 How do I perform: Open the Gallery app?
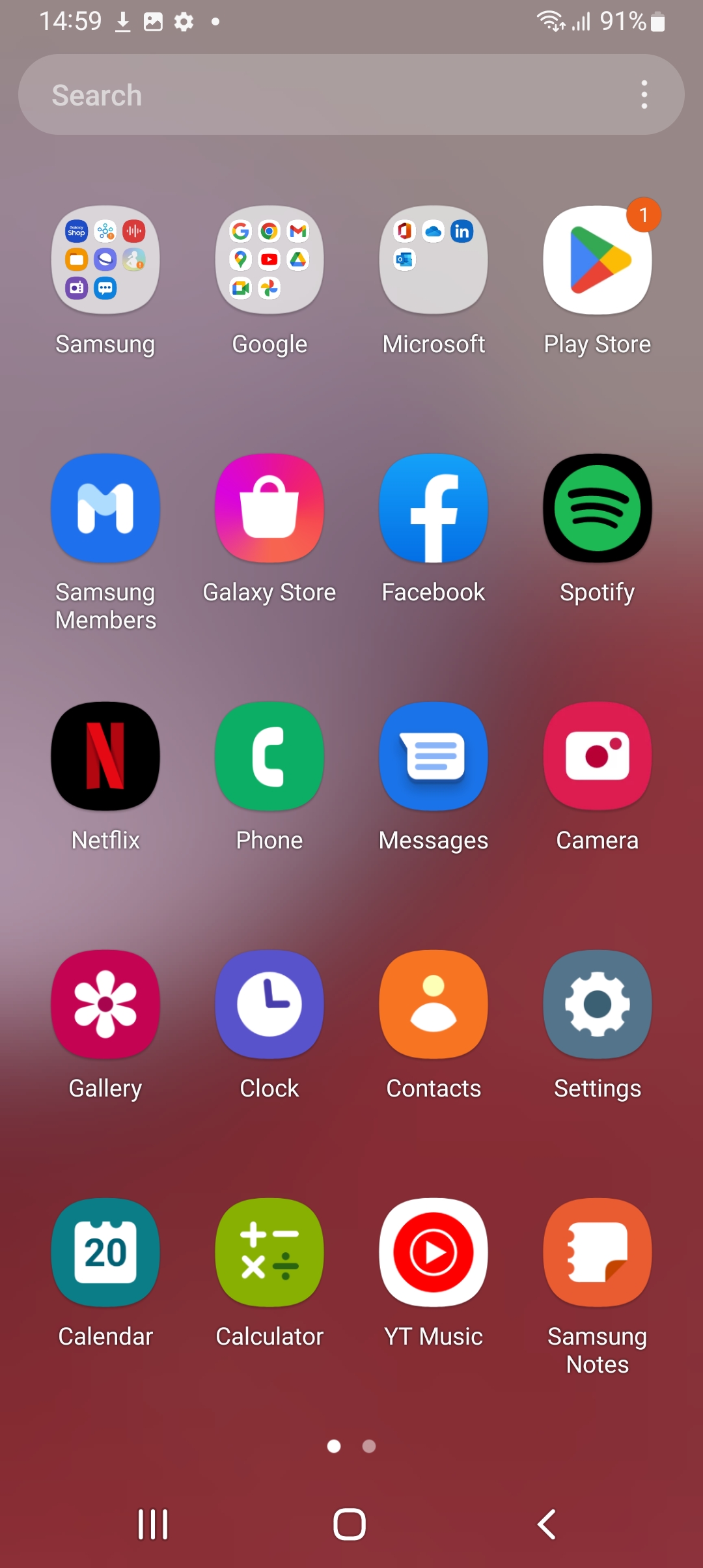point(105,1004)
